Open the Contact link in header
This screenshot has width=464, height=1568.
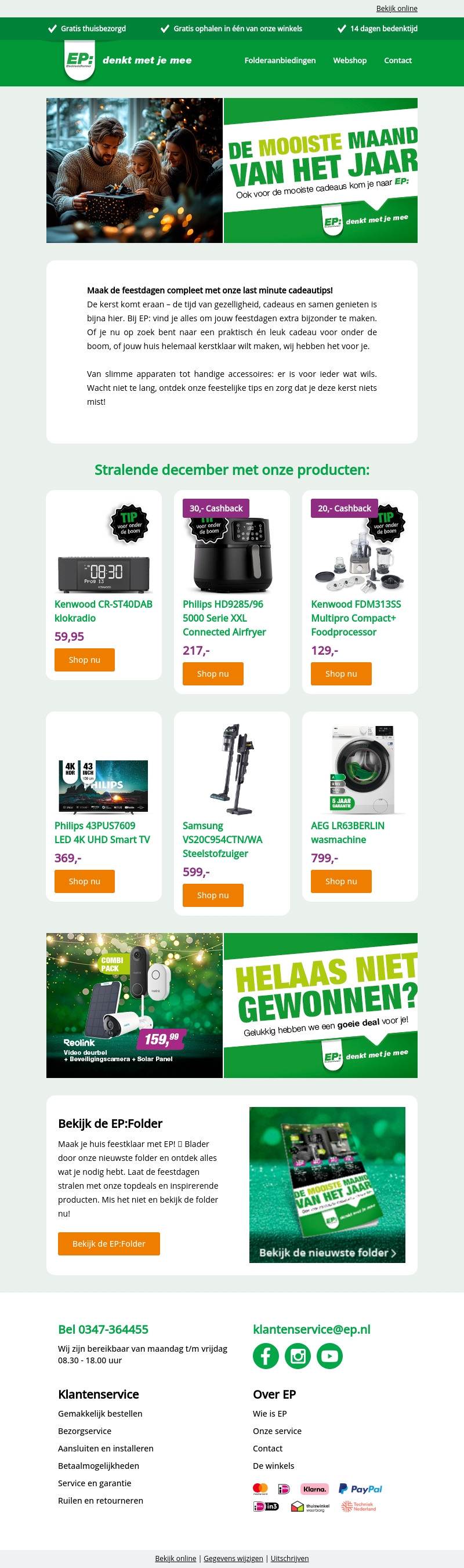[x=398, y=60]
